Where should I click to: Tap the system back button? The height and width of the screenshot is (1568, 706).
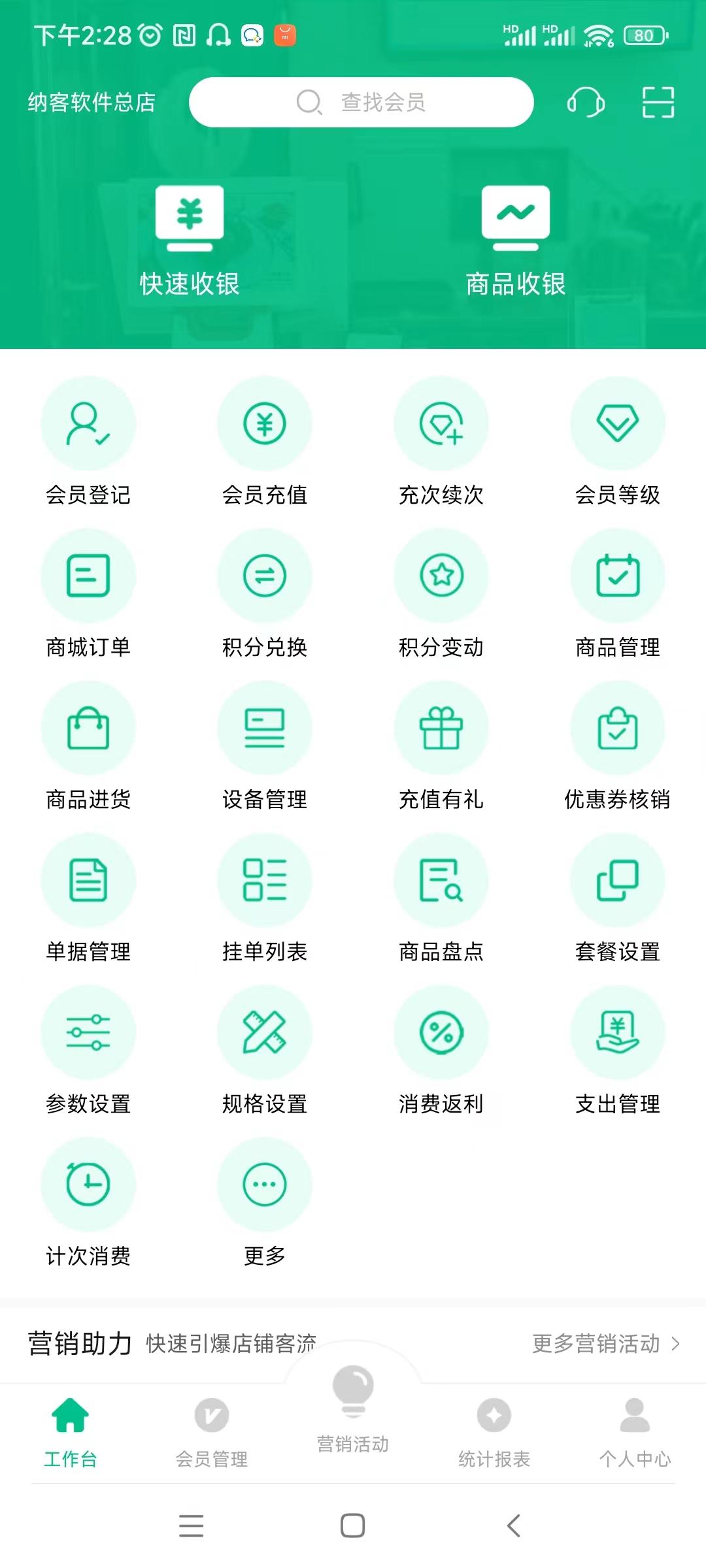514,1526
